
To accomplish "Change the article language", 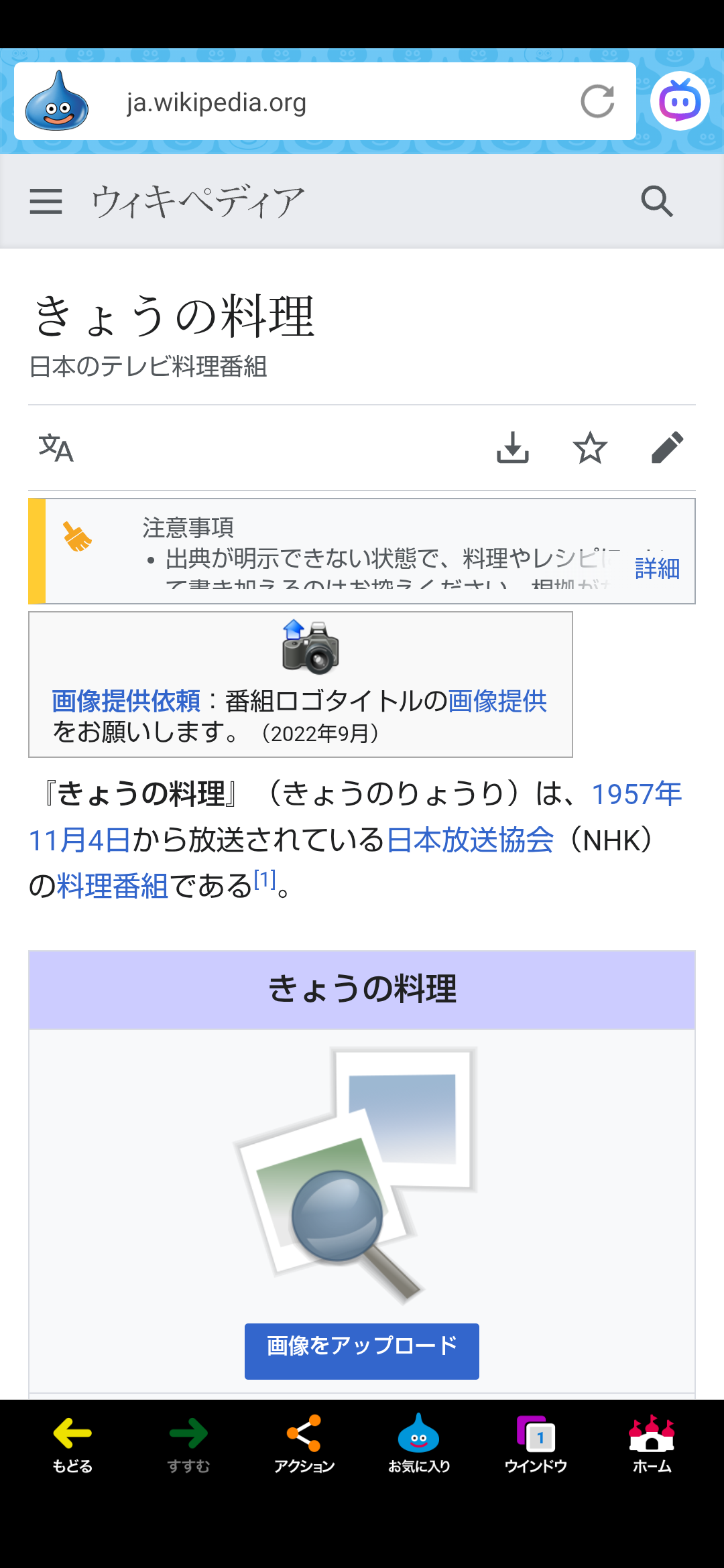I will (x=56, y=448).
